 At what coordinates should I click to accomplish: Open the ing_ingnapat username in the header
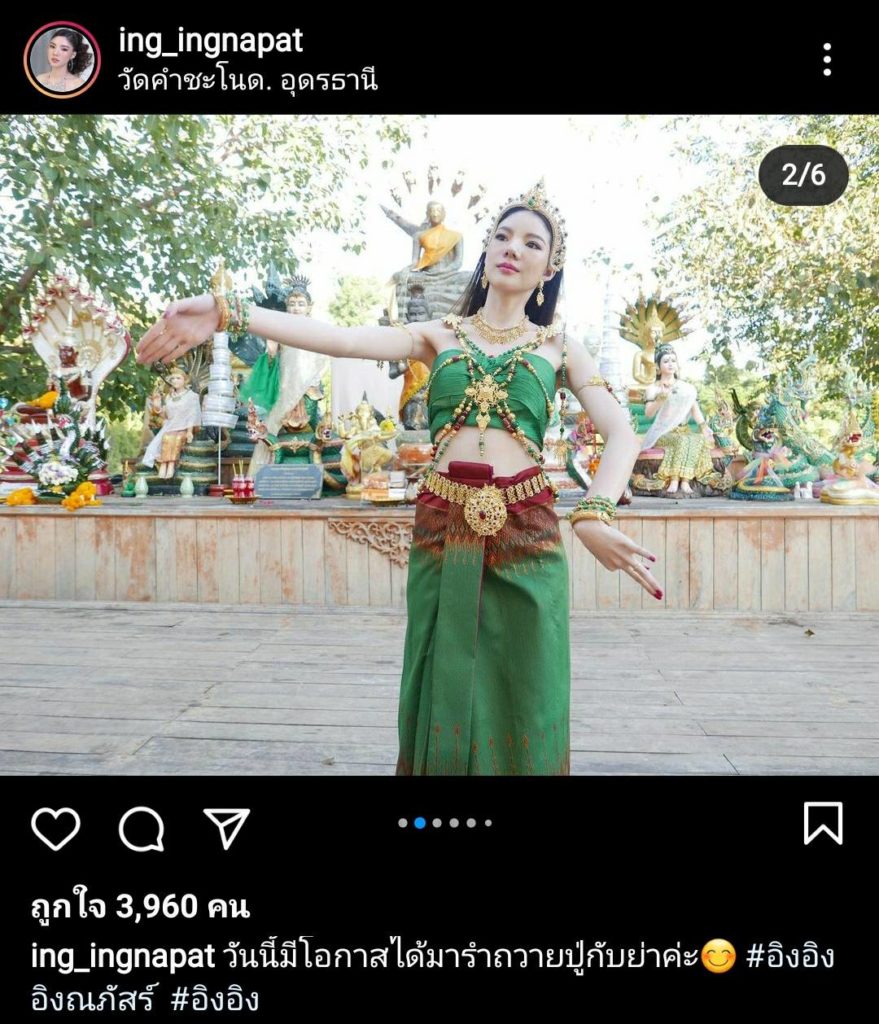[x=210, y=41]
